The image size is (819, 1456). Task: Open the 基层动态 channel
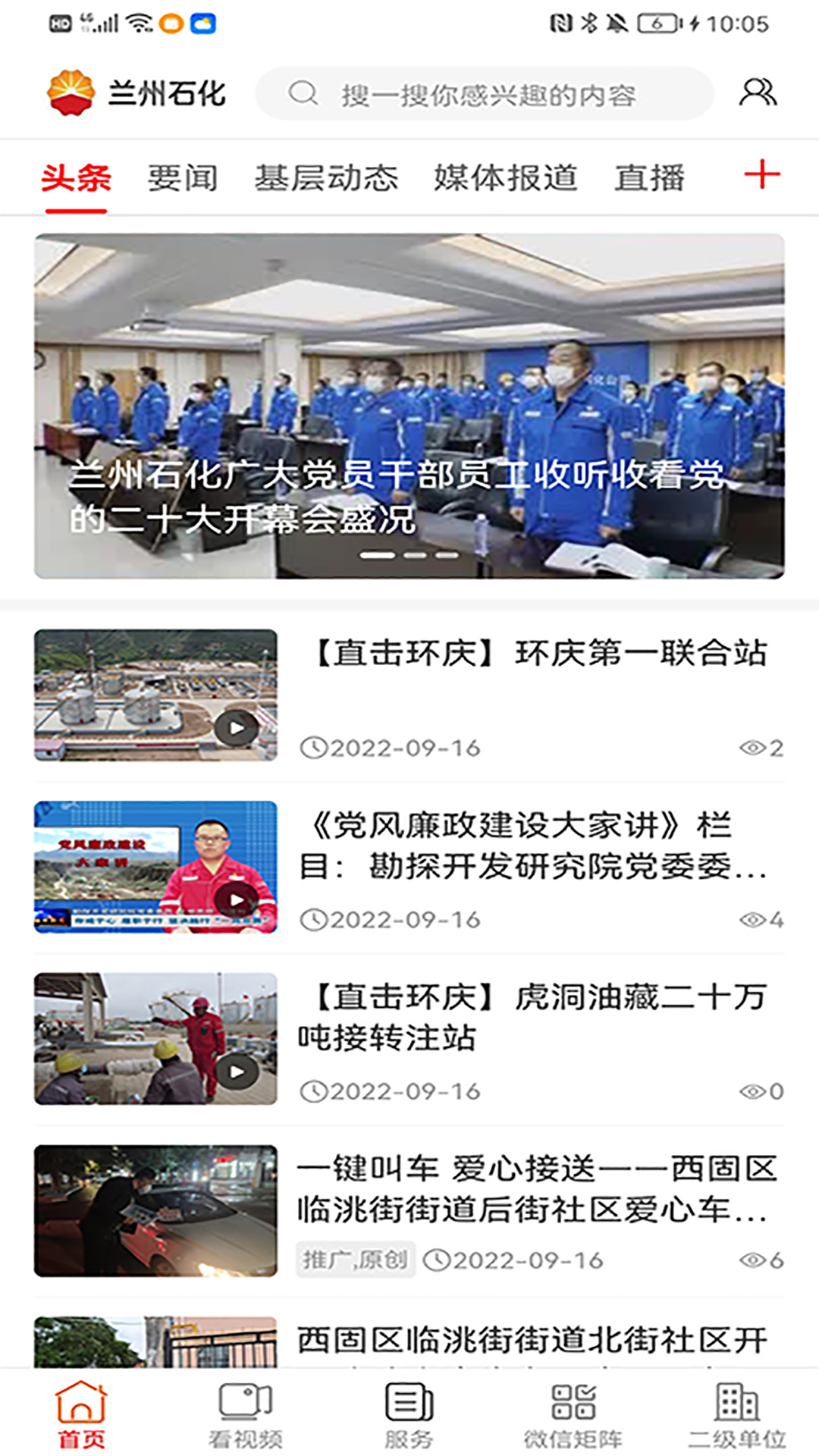click(x=328, y=177)
